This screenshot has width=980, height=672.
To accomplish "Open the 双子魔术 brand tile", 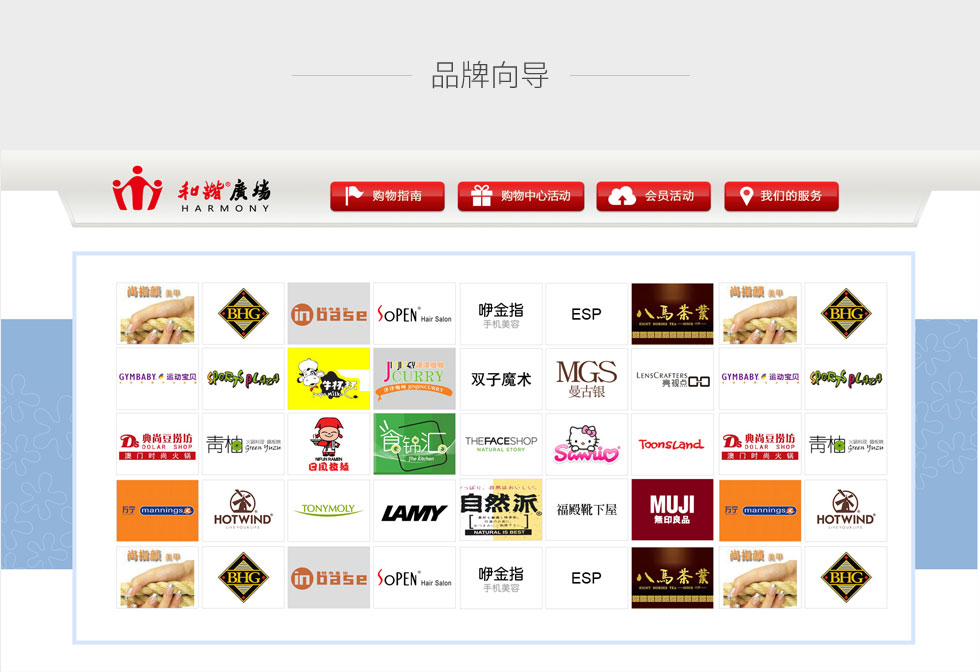I will [x=500, y=379].
